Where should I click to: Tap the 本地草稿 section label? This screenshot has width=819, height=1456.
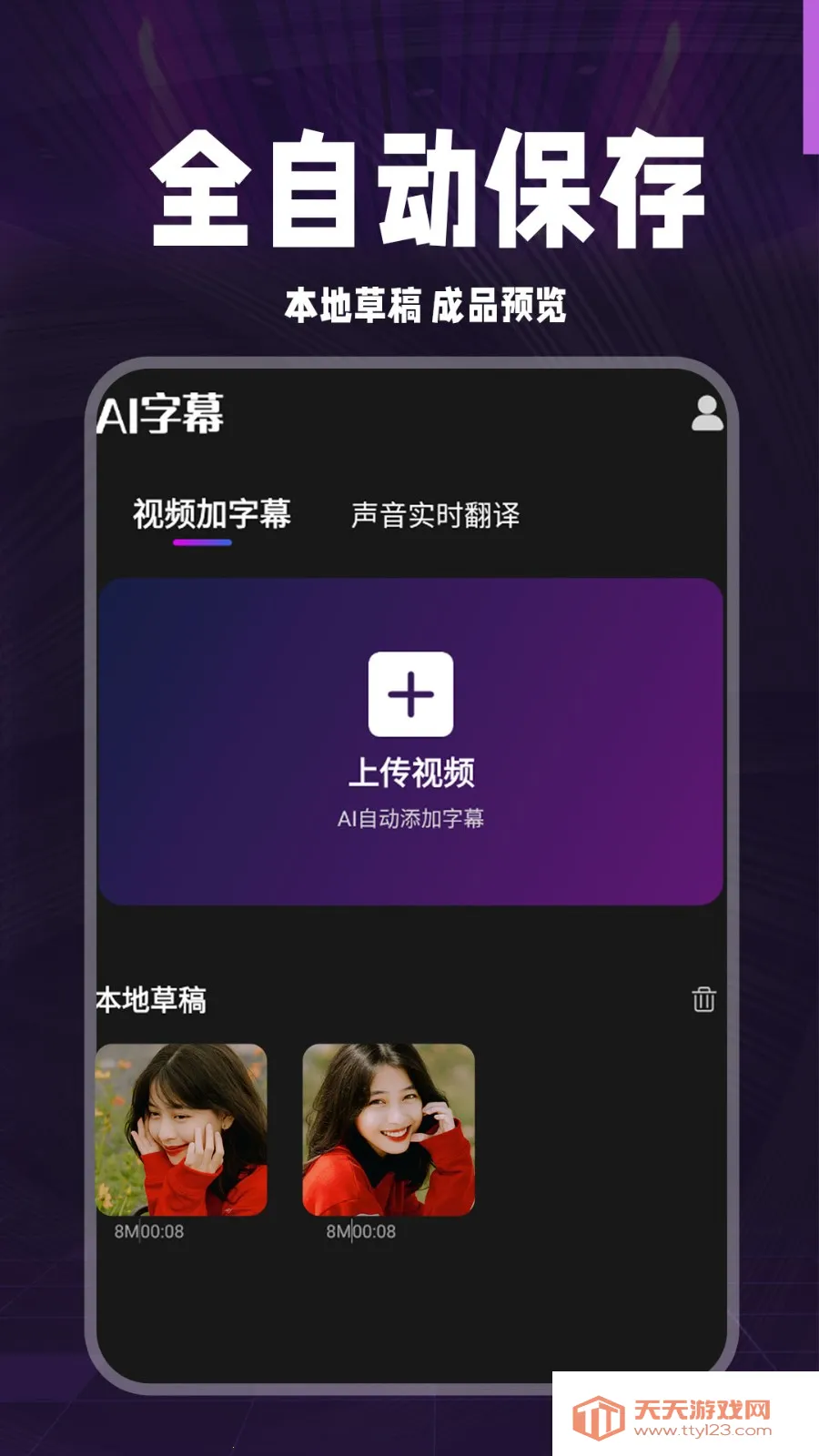(152, 998)
